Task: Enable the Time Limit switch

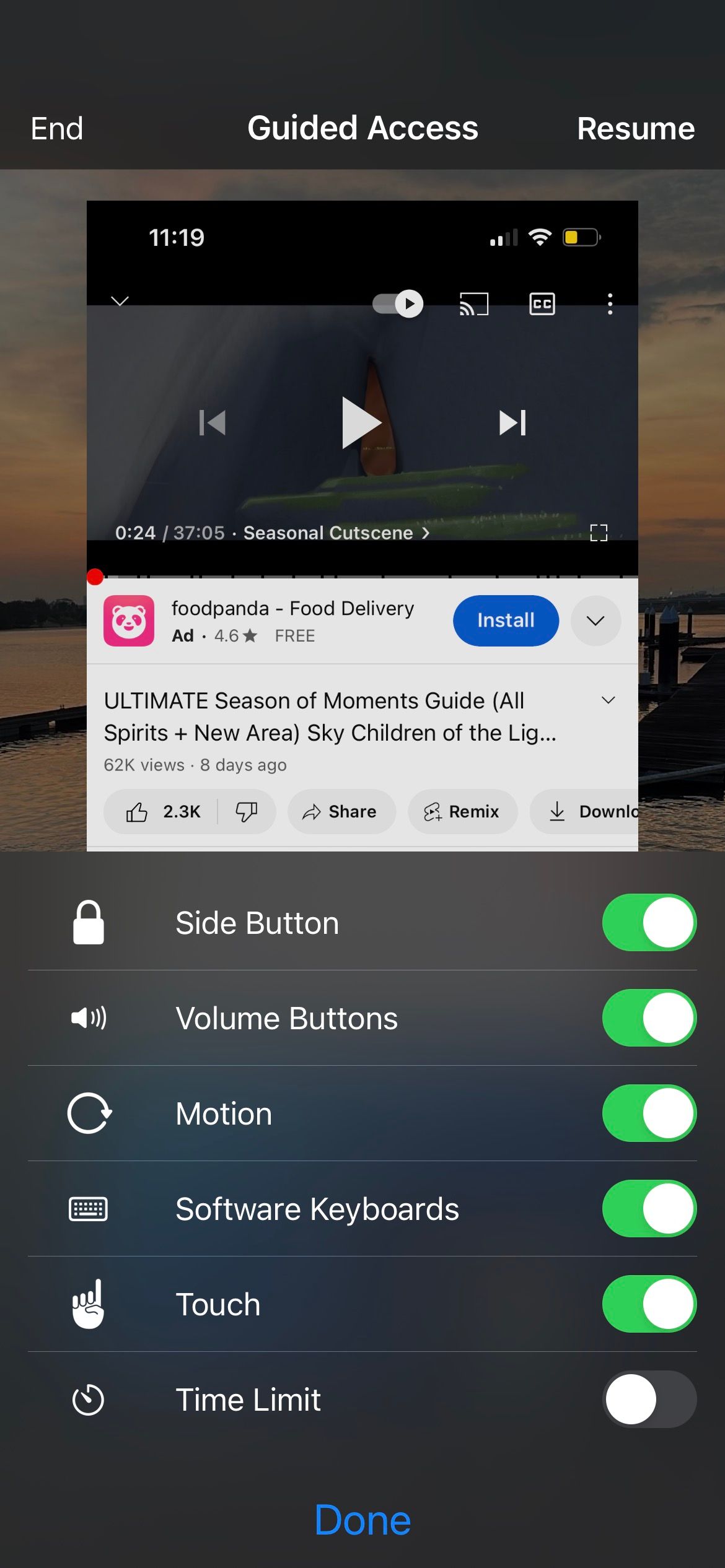Action: 649,1400
